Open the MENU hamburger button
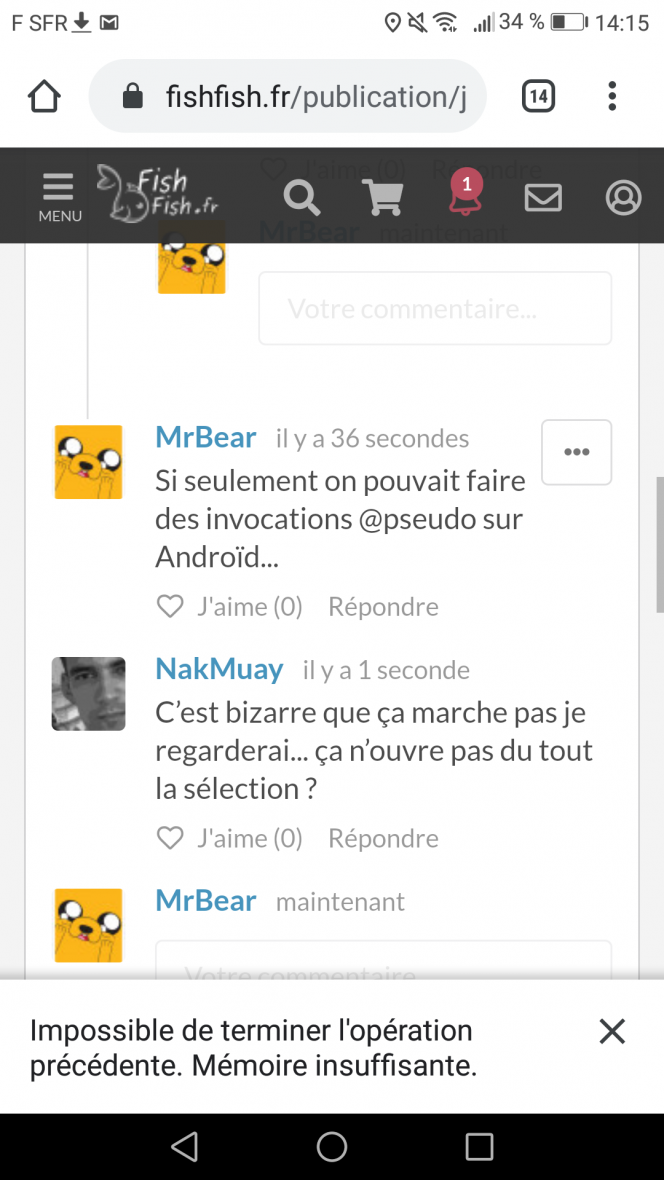 coord(59,196)
